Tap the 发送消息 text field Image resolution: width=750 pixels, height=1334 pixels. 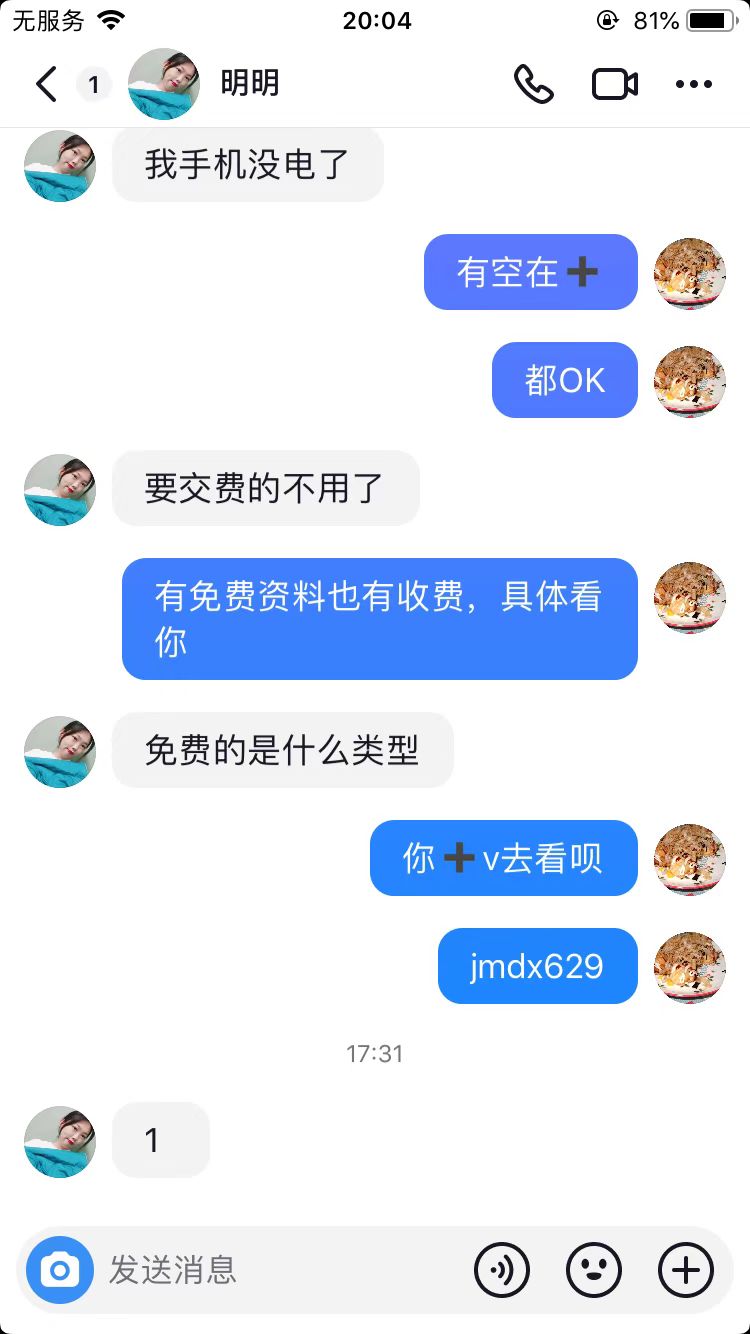tap(280, 1270)
